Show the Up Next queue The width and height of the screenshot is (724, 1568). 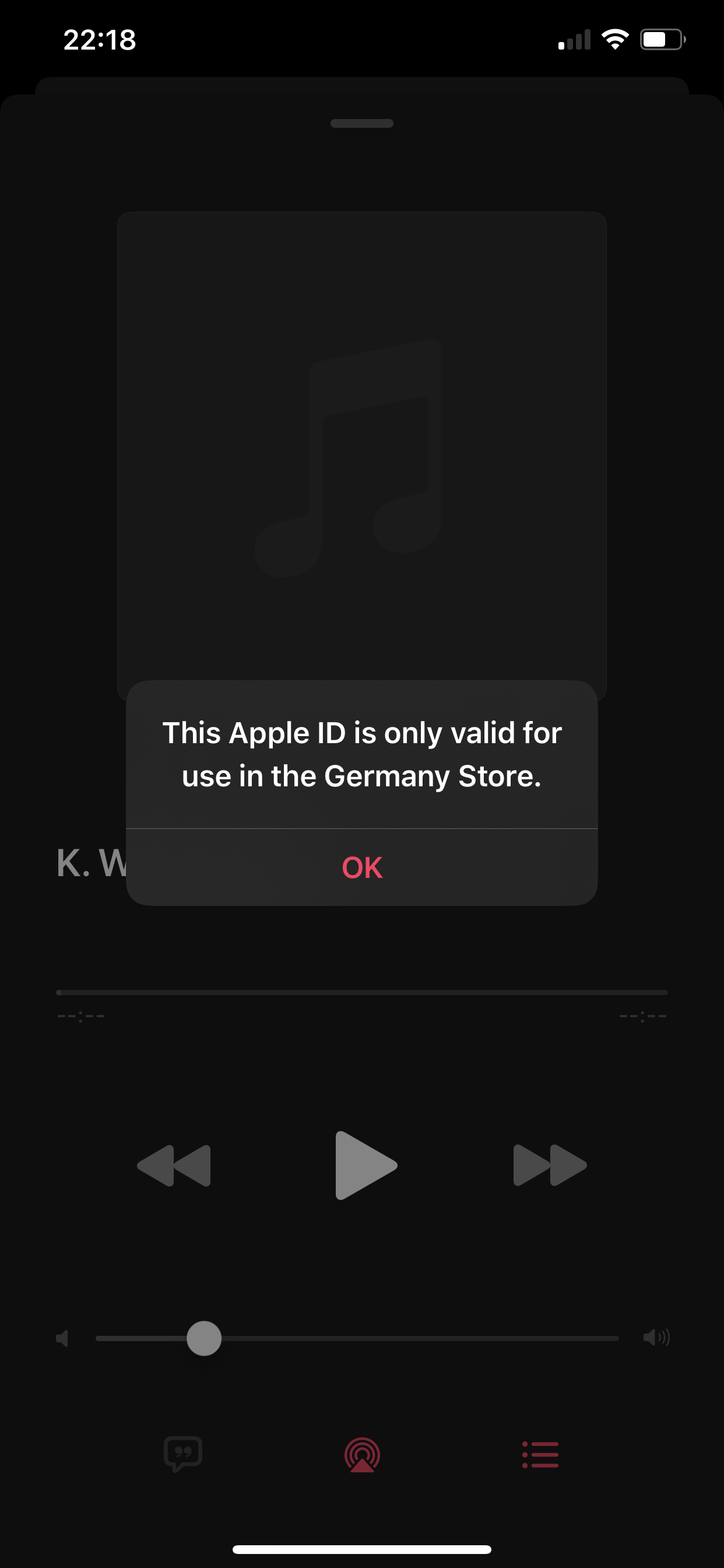(x=540, y=1455)
